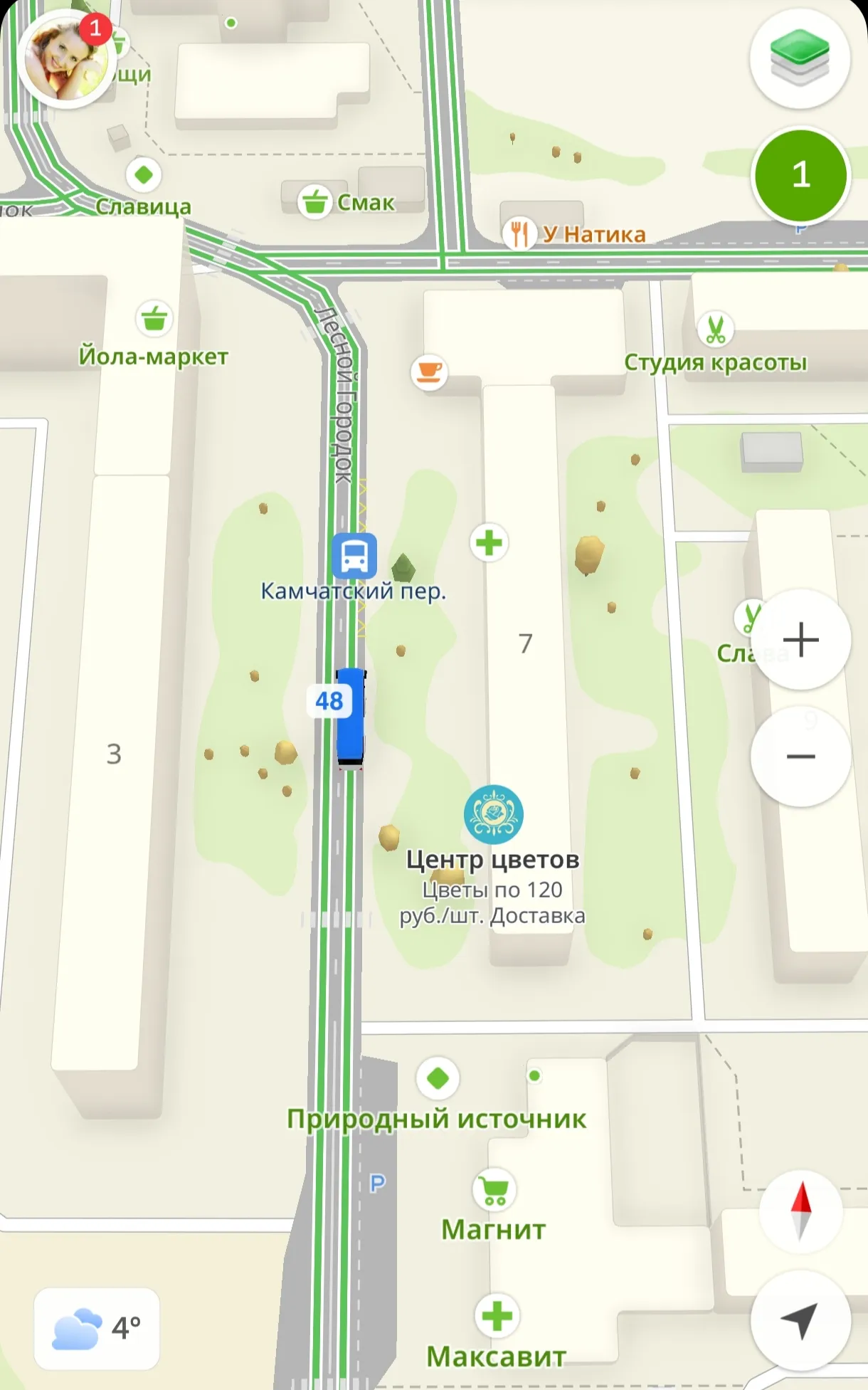Tap the coffee cup cafe marker
868x1390 pixels.
coord(429,372)
